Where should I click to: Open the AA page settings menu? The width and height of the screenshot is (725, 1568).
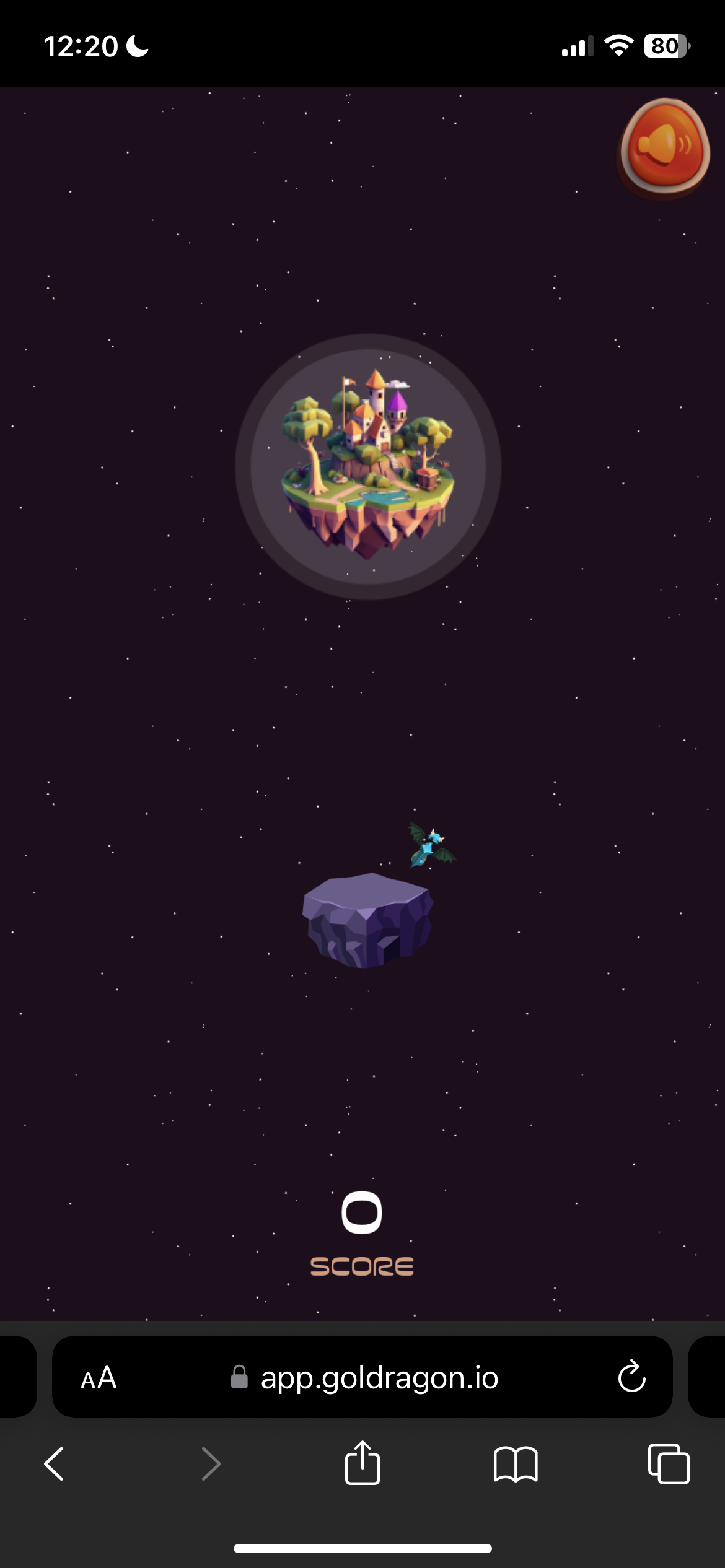pyautogui.click(x=99, y=1378)
